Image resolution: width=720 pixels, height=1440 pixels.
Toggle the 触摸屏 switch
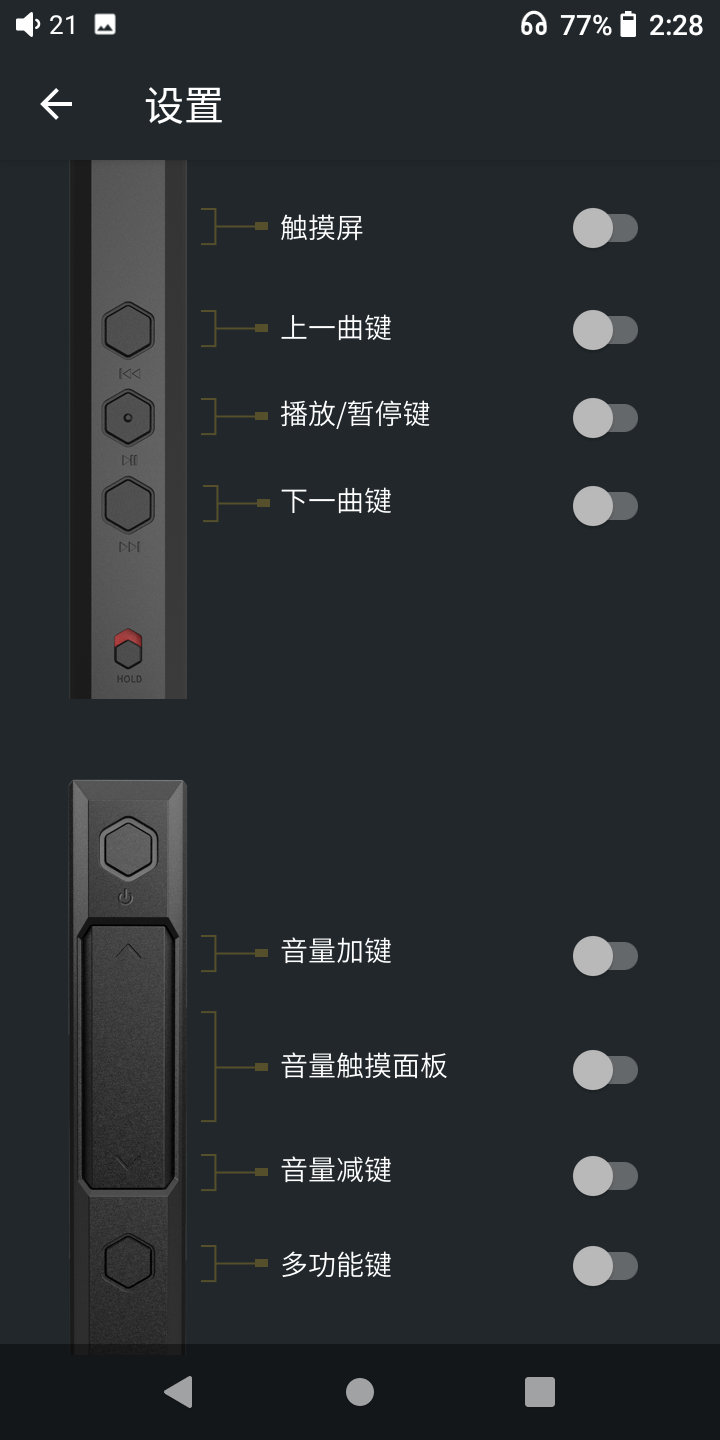click(604, 228)
